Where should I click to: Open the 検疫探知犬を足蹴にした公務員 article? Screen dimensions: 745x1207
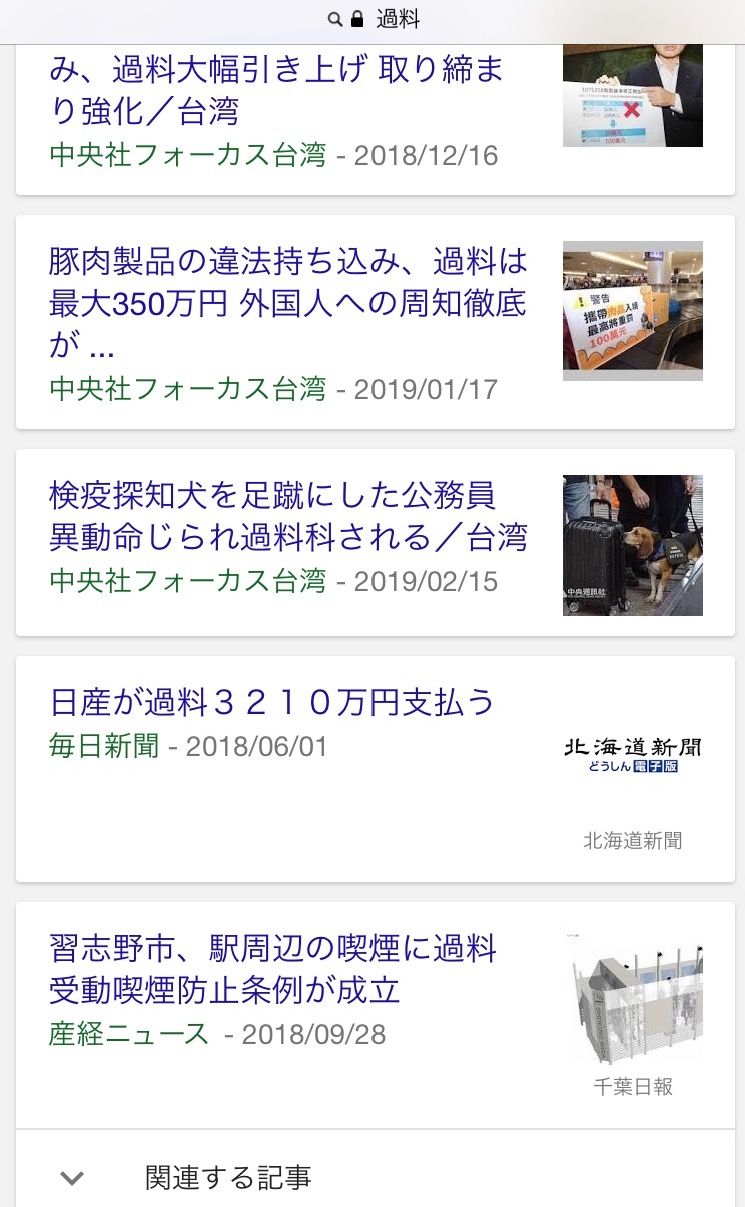click(x=288, y=516)
